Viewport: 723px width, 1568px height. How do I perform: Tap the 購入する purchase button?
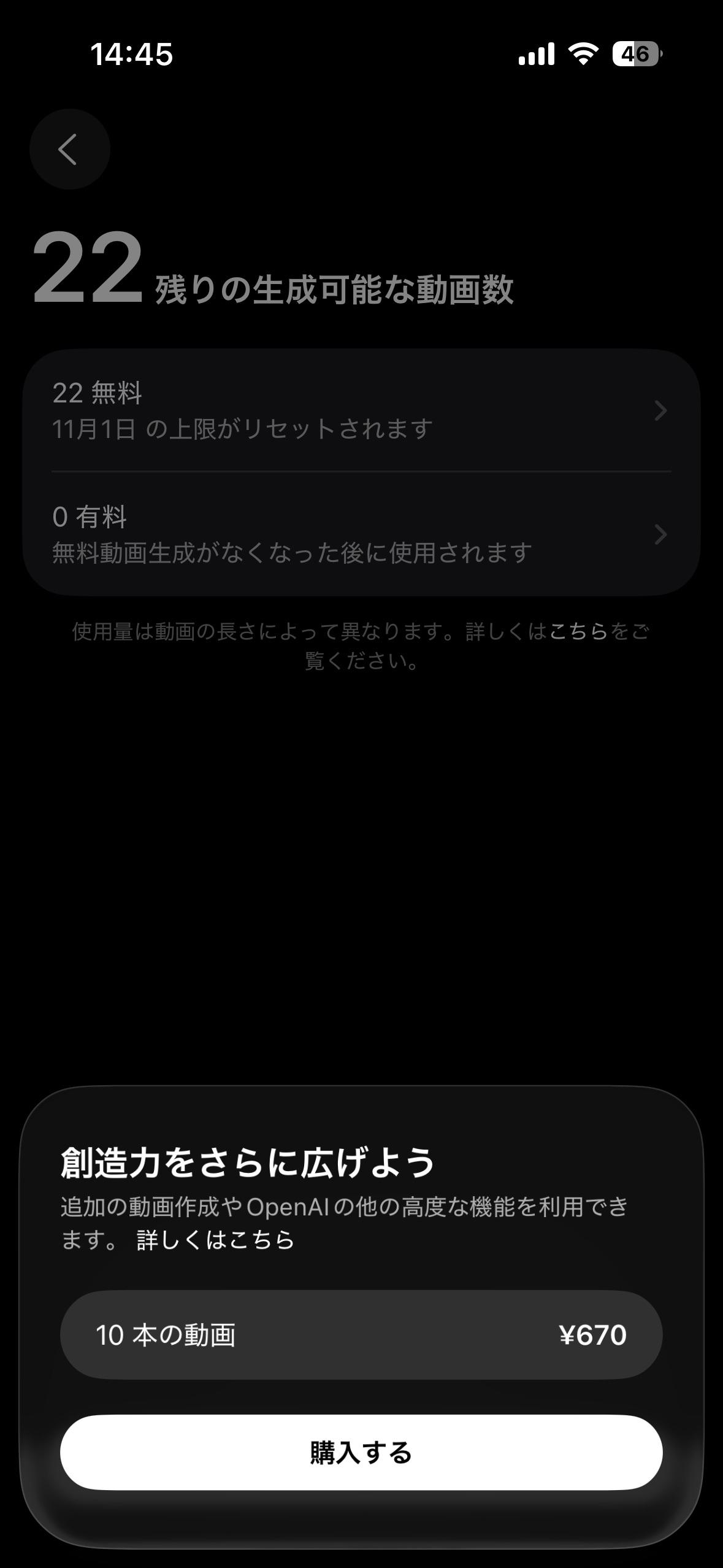[x=361, y=1453]
